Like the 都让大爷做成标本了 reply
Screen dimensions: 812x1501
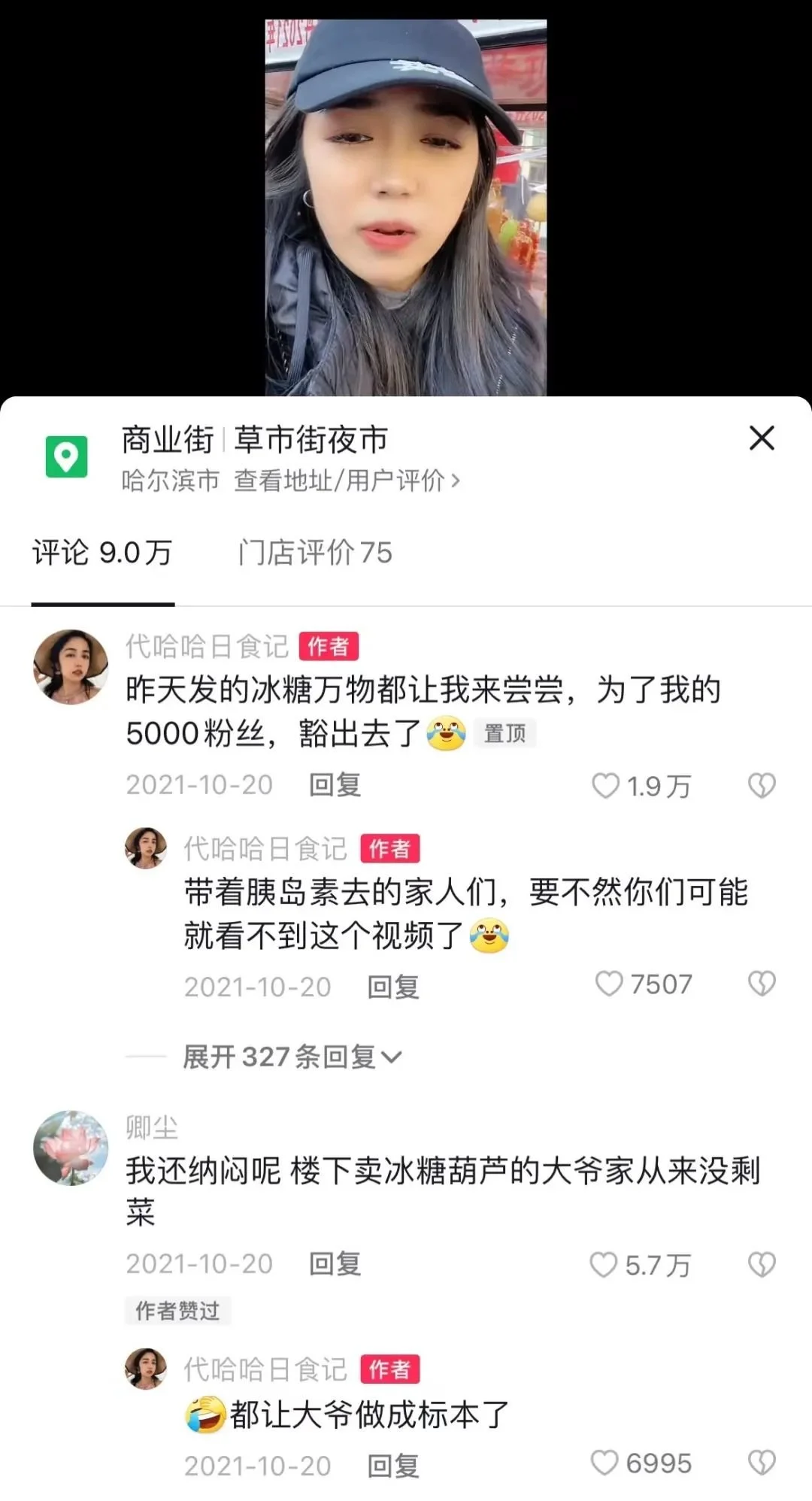[604, 1463]
